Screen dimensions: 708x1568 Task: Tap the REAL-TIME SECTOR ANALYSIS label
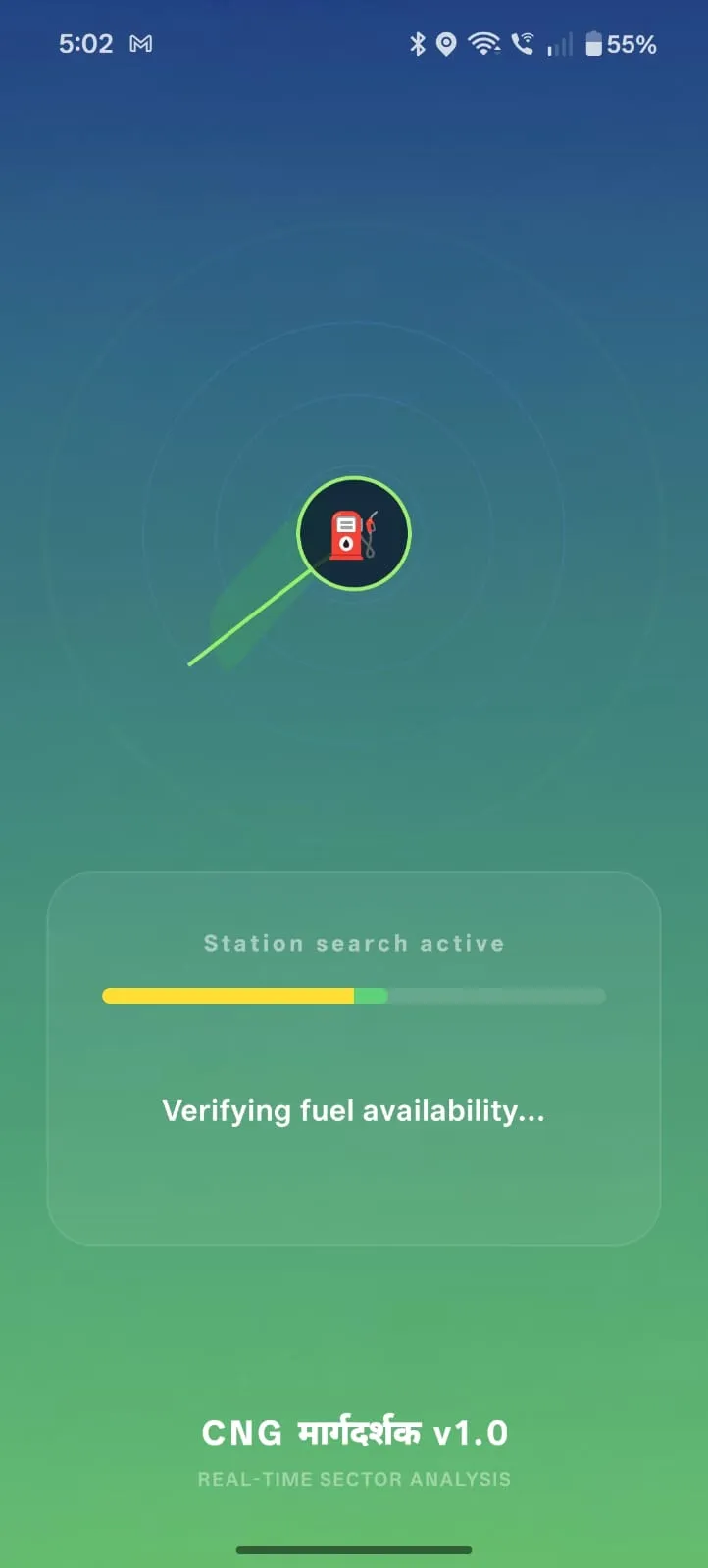353,1479
